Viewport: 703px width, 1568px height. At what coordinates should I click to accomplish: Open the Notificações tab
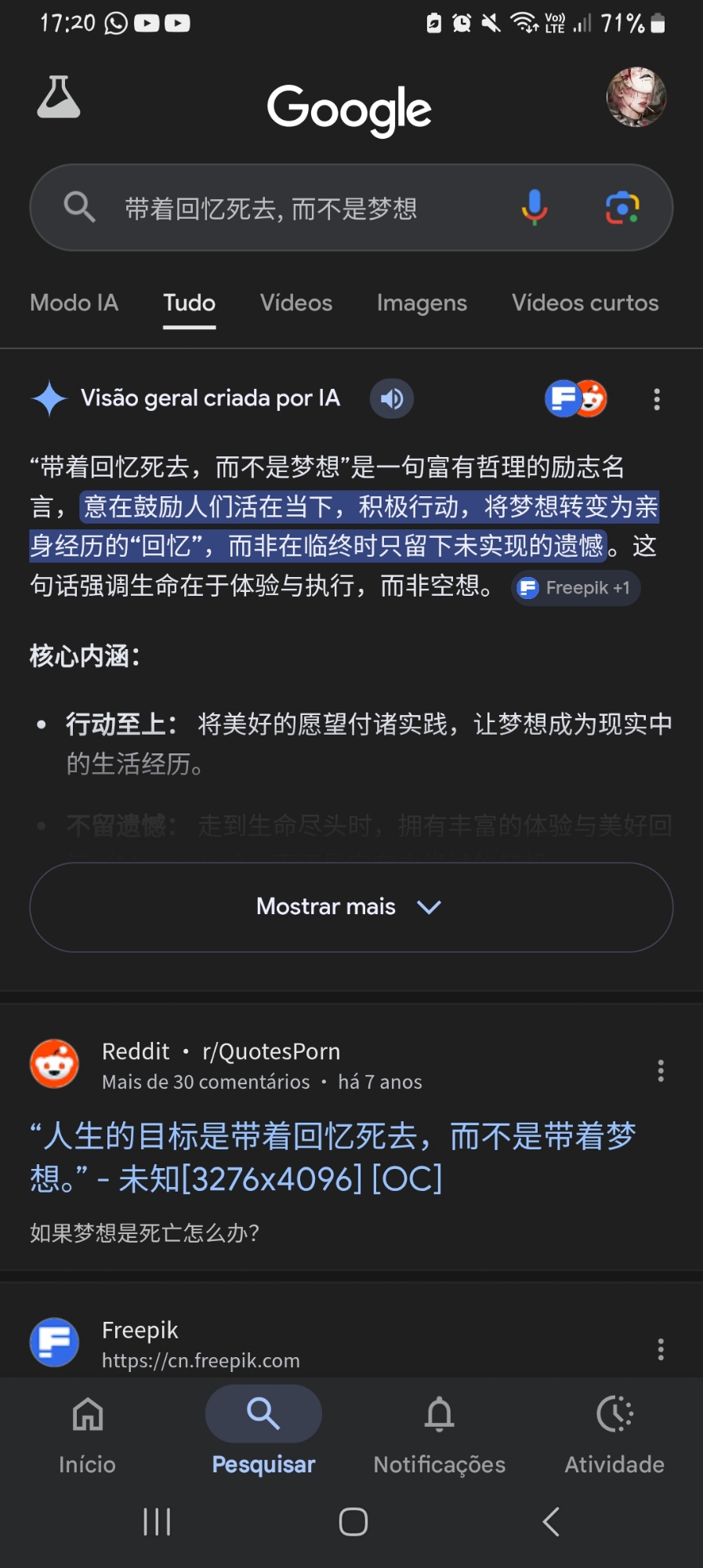pos(439,1434)
